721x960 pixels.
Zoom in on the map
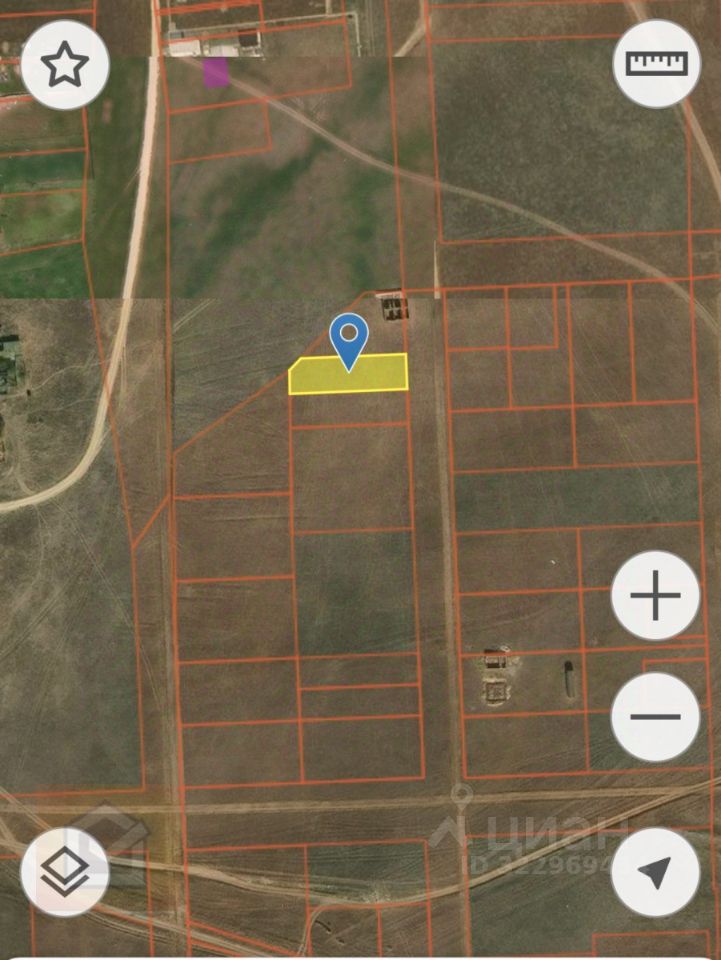click(x=655, y=597)
